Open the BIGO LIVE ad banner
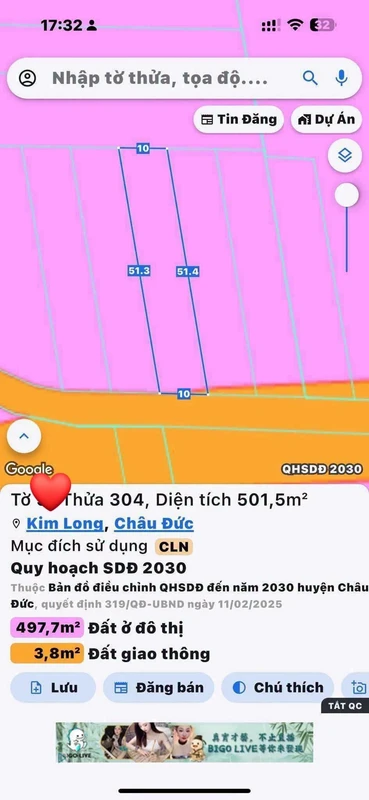This screenshot has width=369, height=800. pos(185,742)
